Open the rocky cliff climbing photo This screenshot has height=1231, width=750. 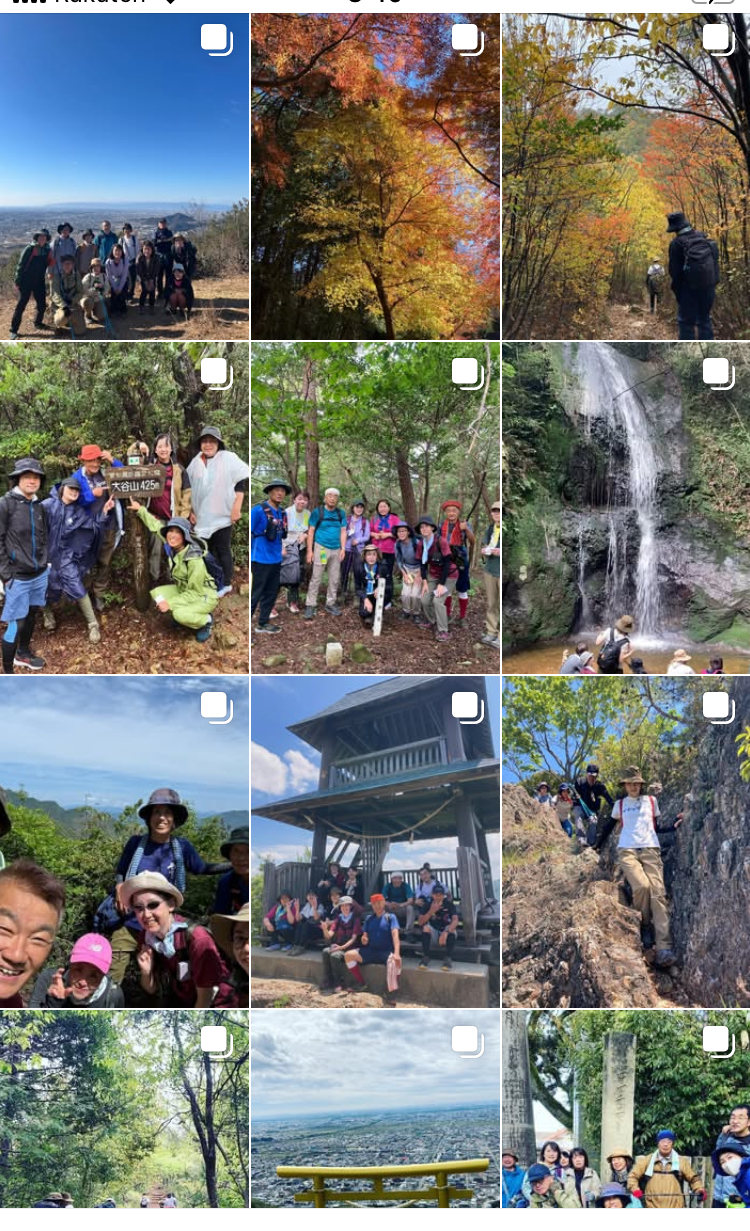click(x=626, y=842)
